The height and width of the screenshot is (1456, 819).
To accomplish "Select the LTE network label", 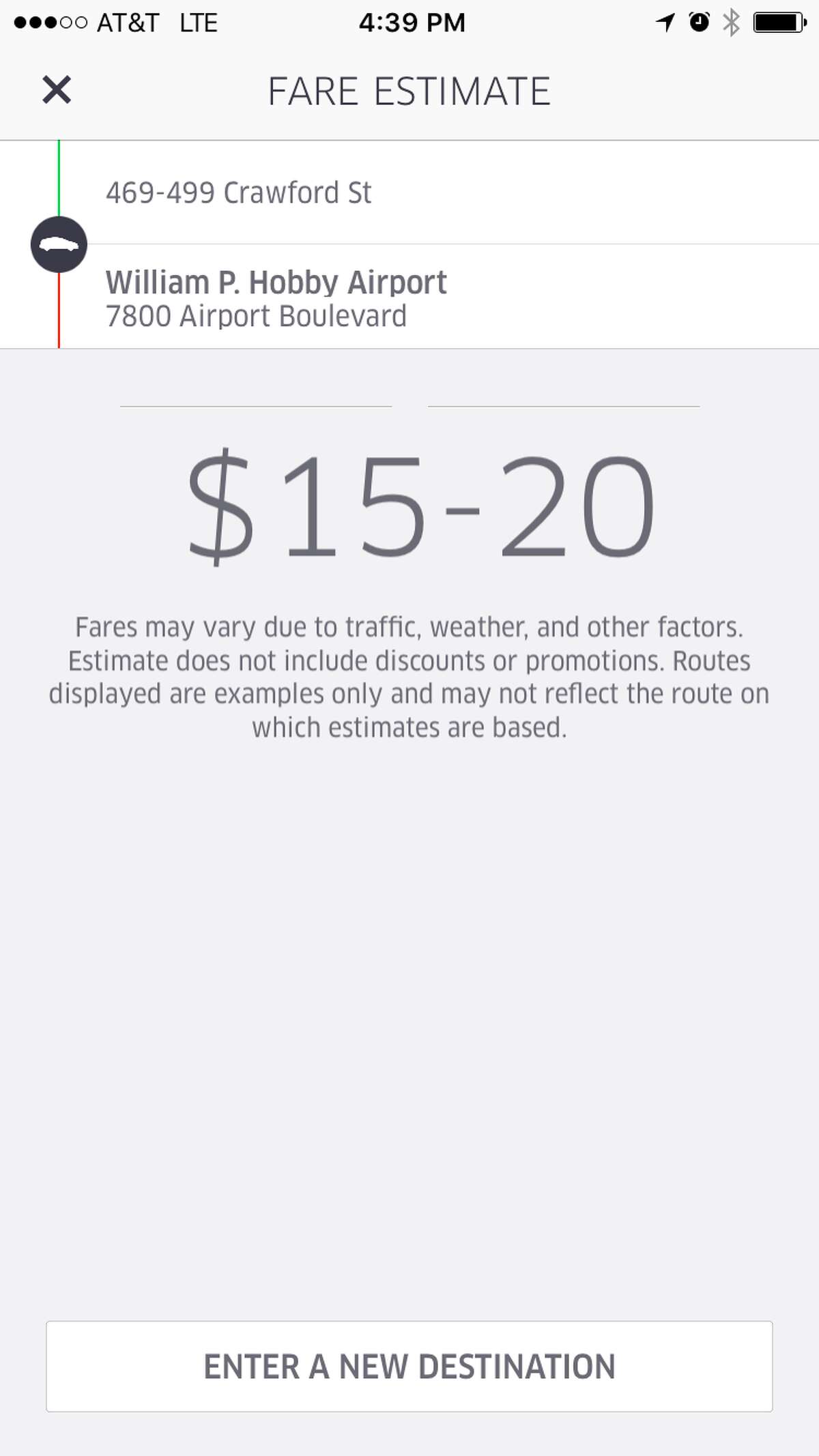I will (199, 23).
